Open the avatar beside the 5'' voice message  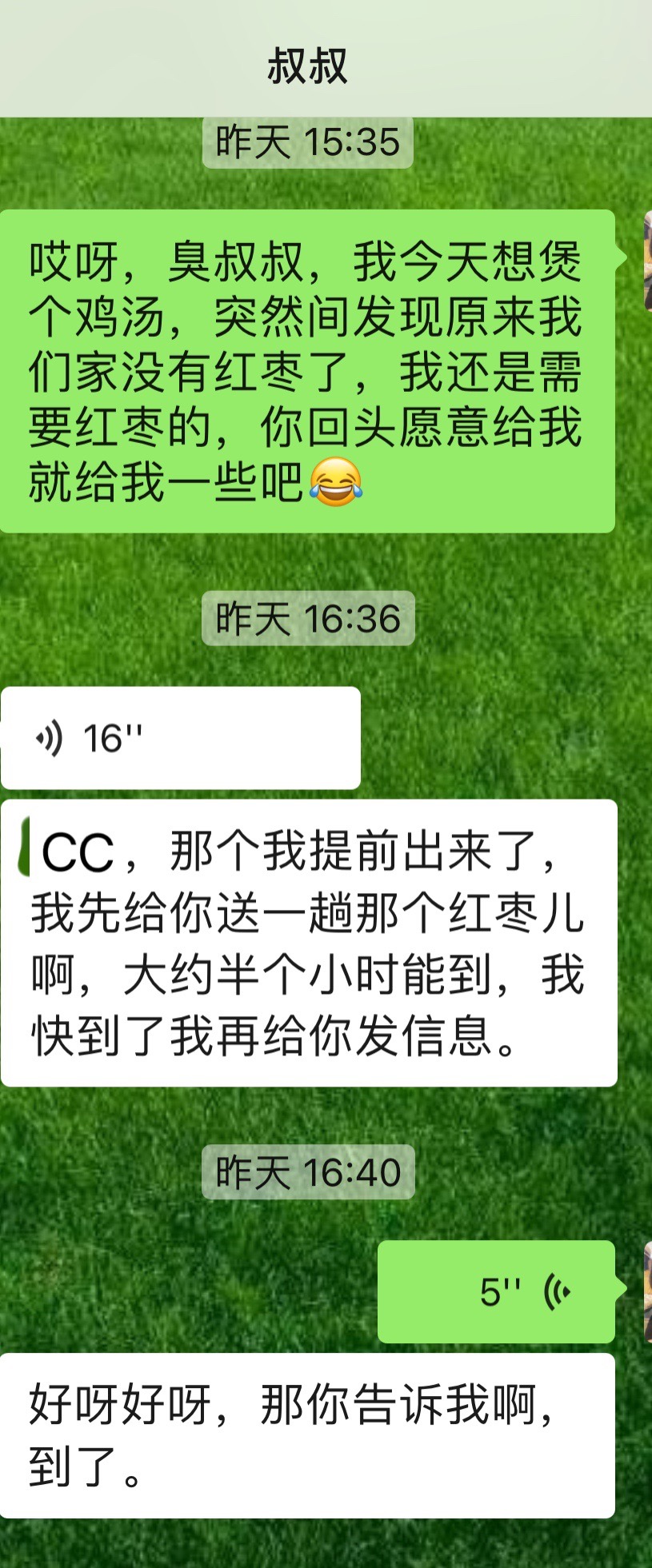point(647,1291)
